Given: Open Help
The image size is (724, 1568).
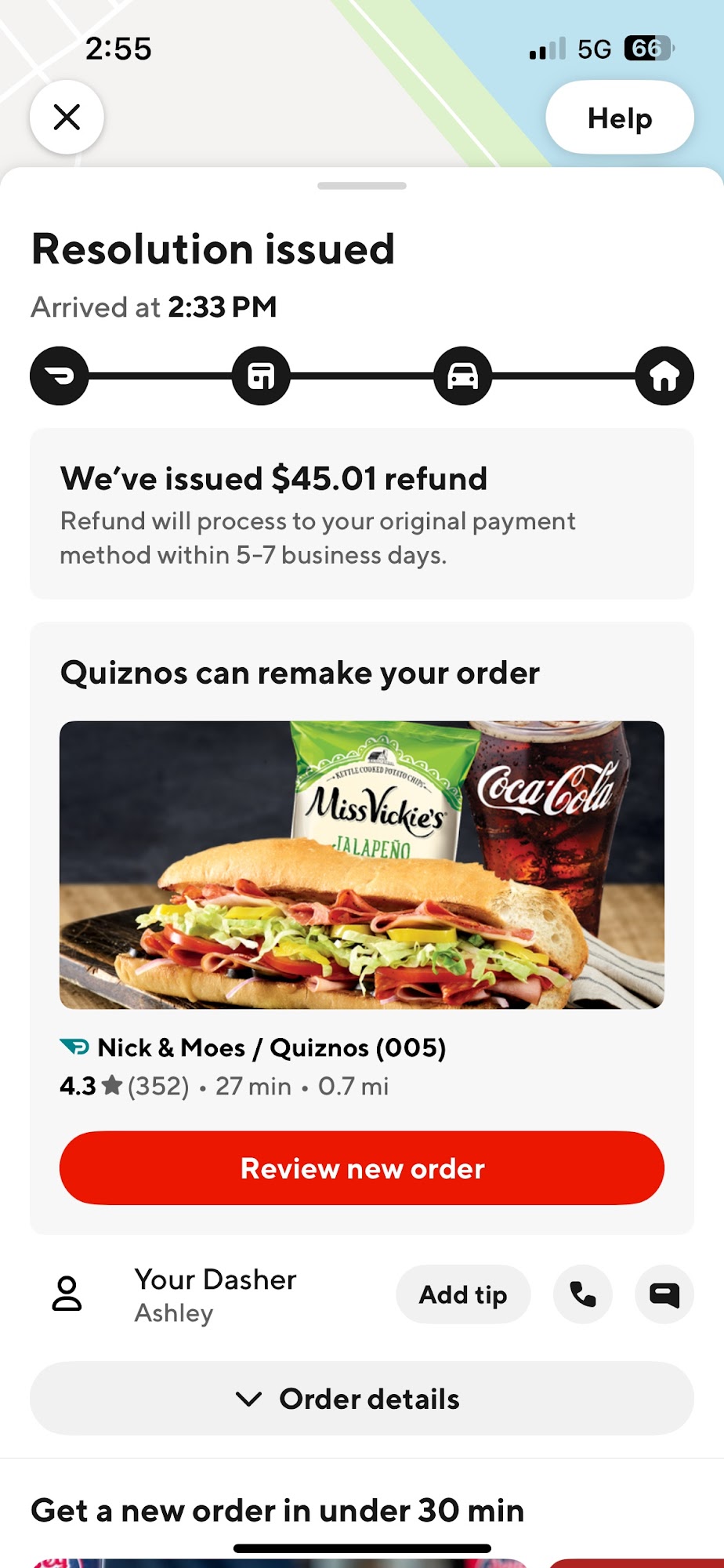Looking at the screenshot, I should 618,117.
